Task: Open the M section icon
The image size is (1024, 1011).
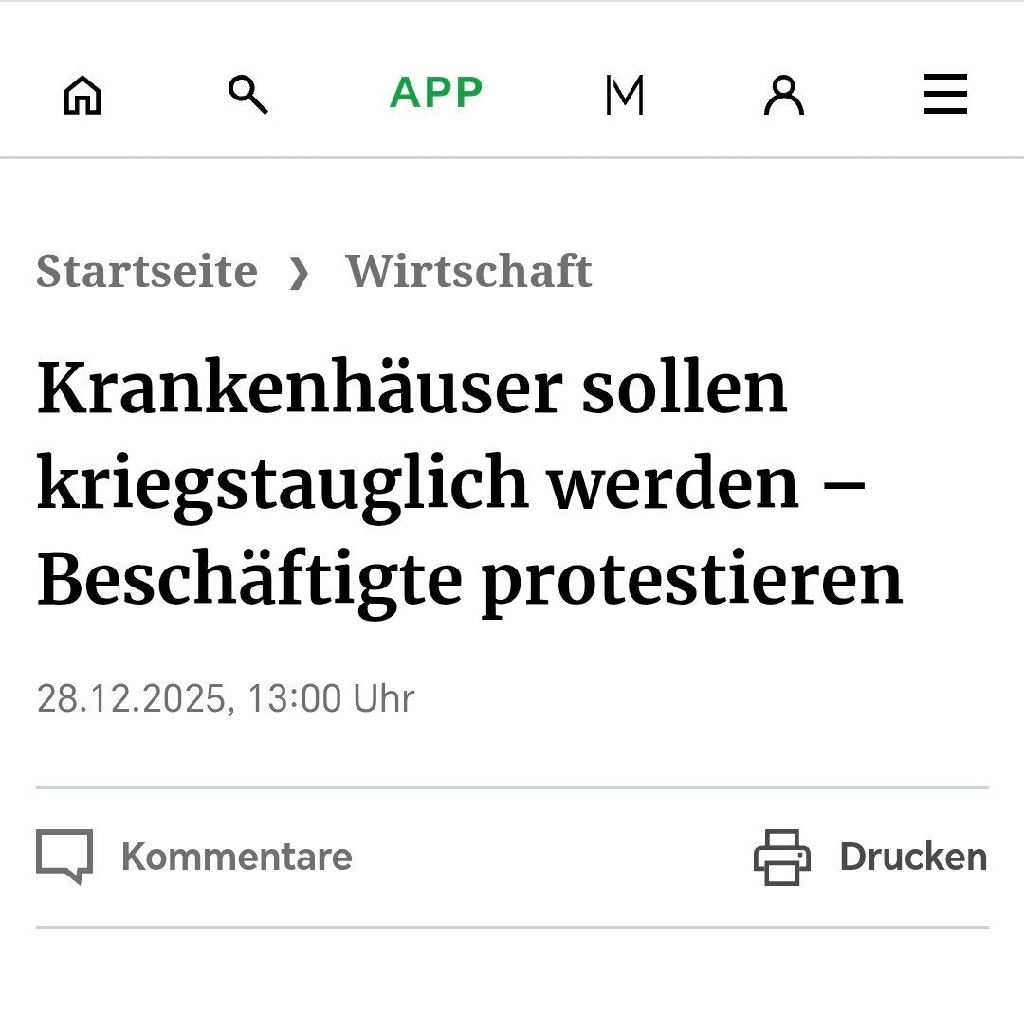Action: pos(625,95)
